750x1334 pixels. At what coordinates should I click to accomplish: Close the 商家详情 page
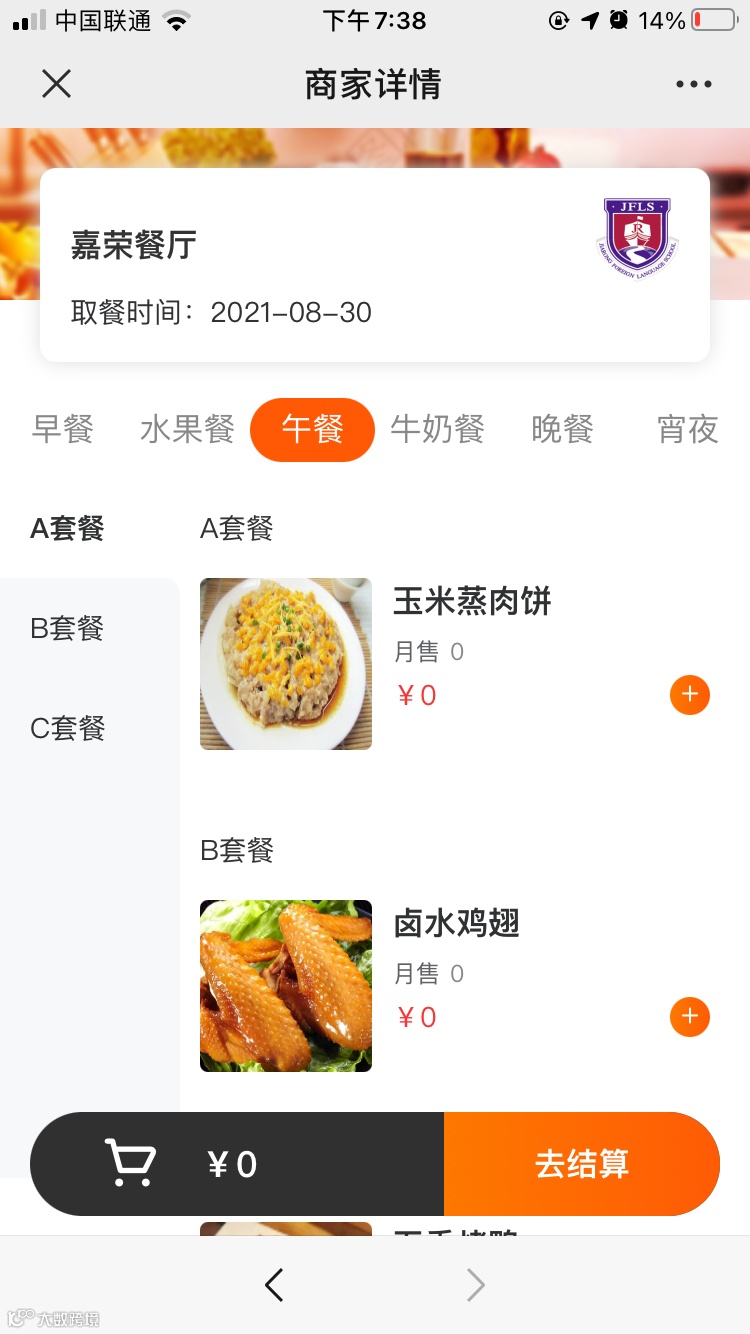(x=56, y=84)
